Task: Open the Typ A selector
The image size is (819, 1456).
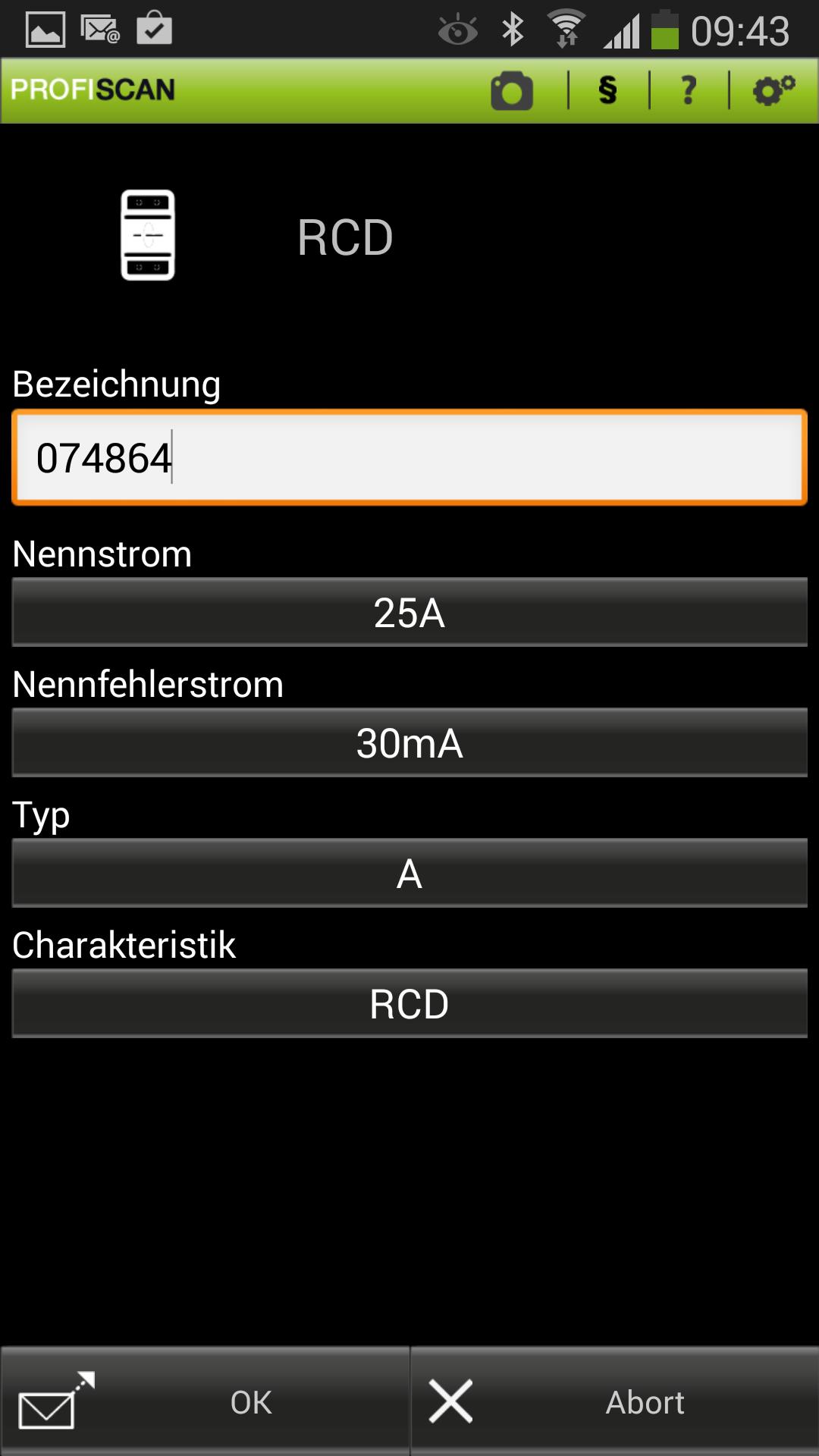Action: (x=409, y=873)
